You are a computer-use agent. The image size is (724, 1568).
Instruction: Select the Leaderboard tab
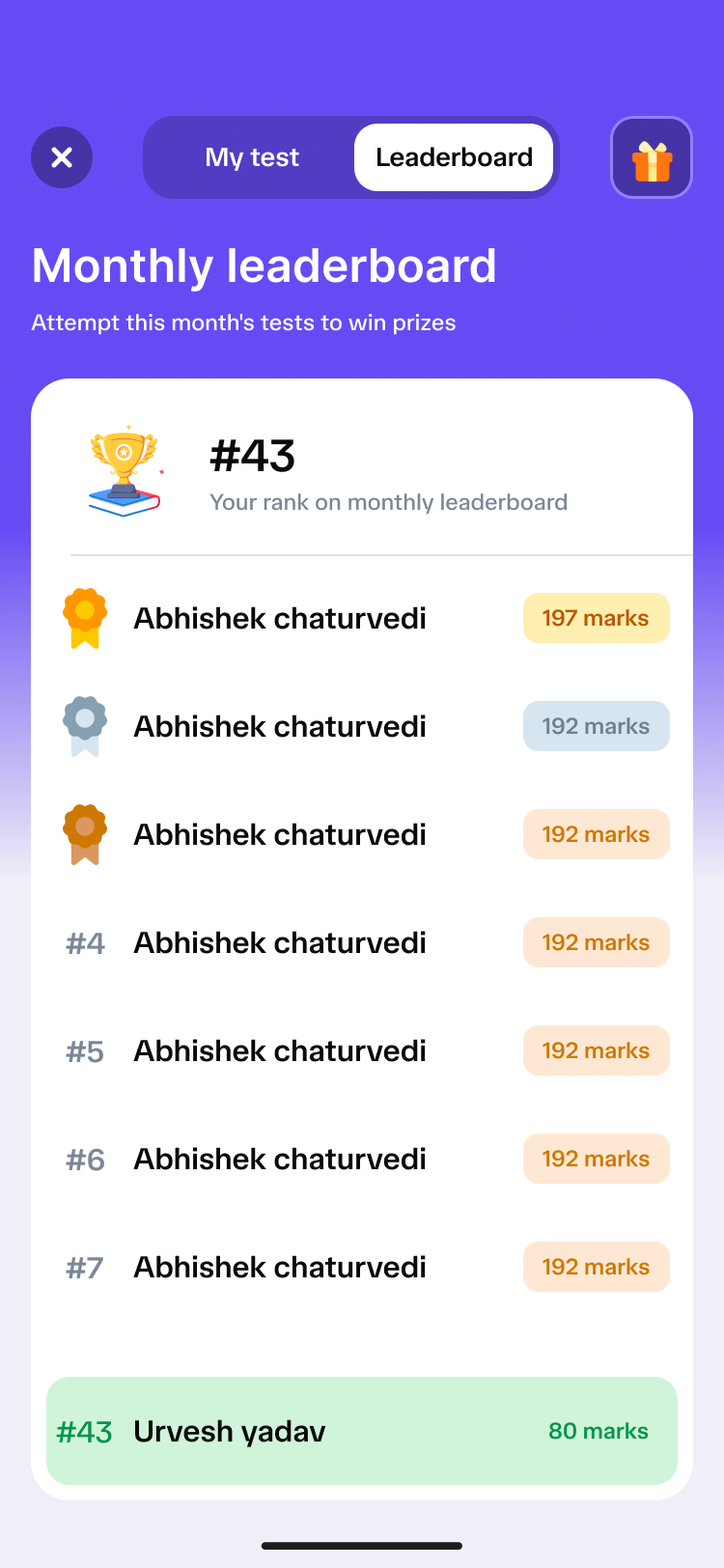454,157
